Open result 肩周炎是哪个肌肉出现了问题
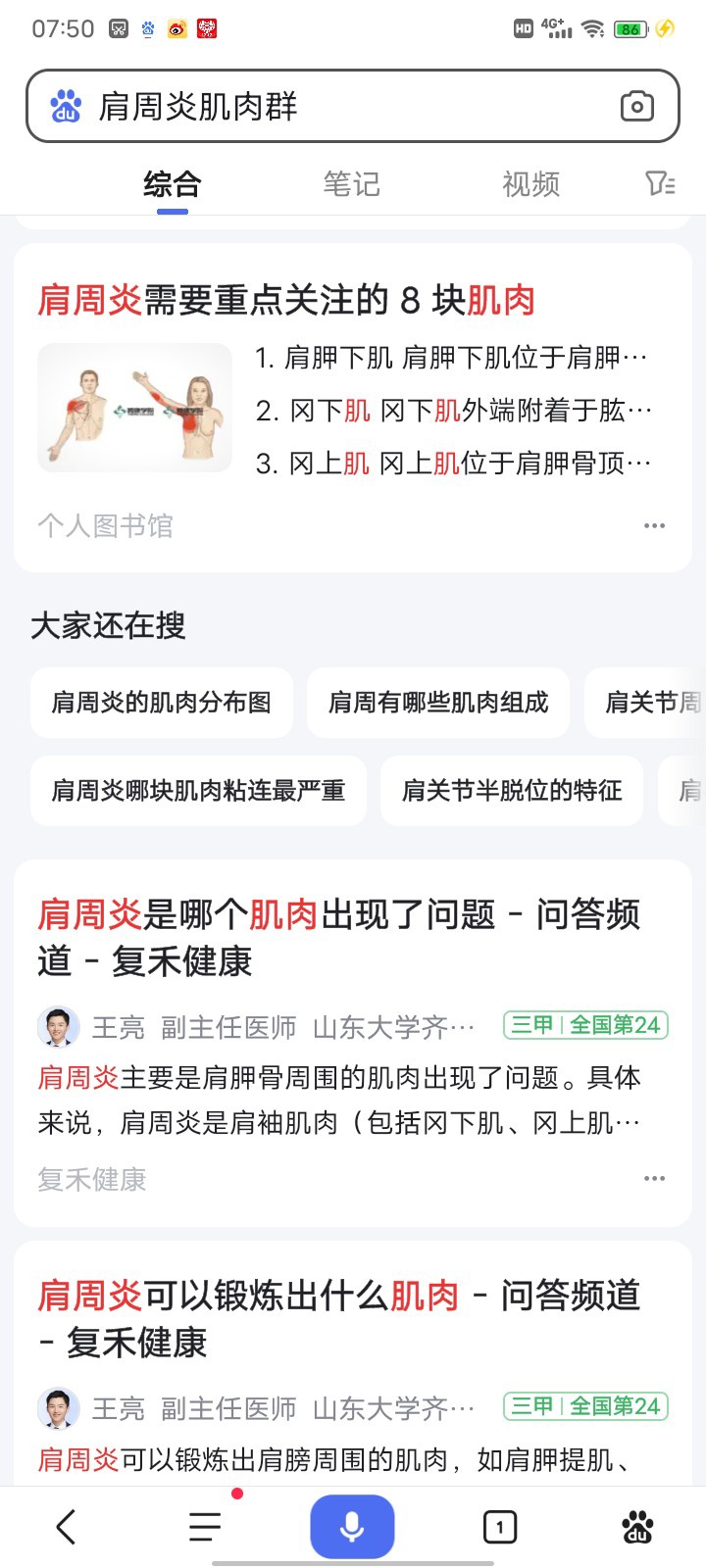 [x=338, y=937]
